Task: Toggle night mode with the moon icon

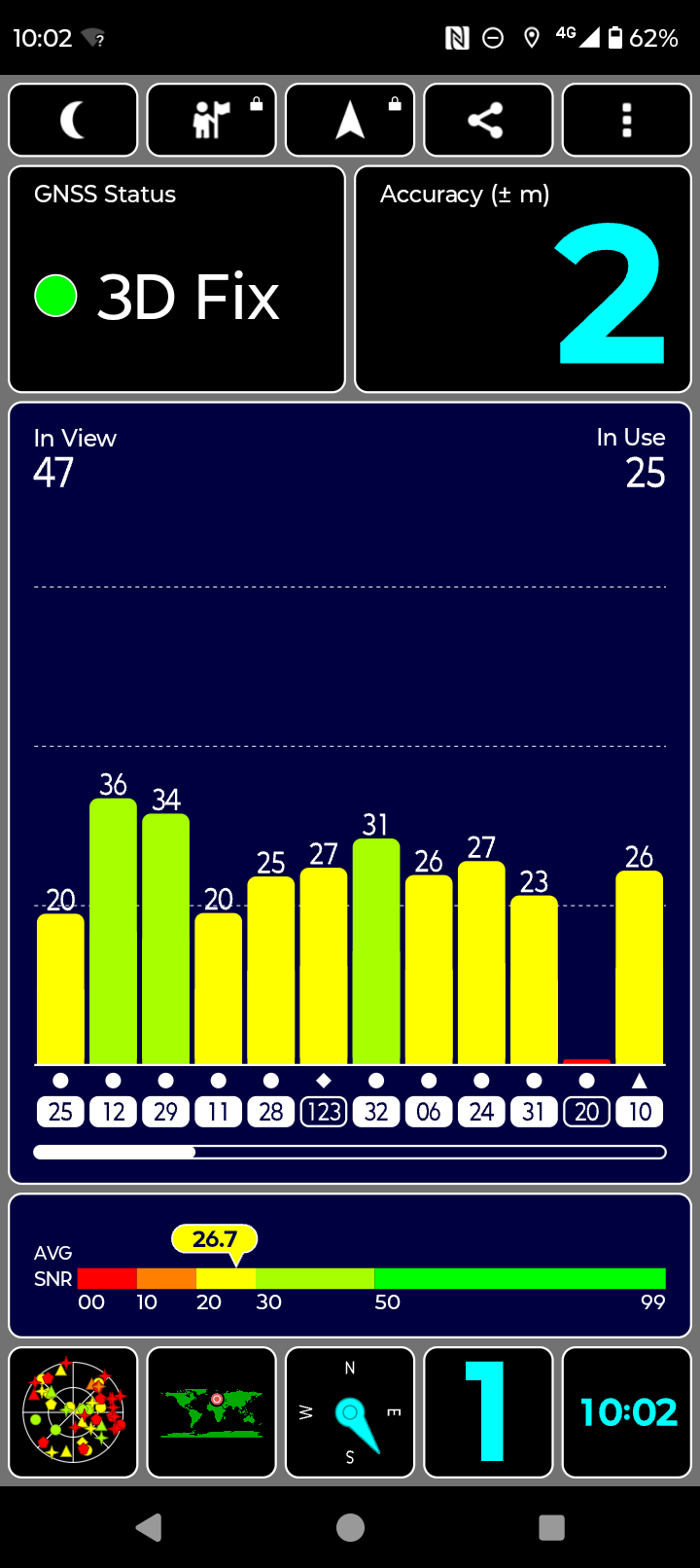Action: 73,120
